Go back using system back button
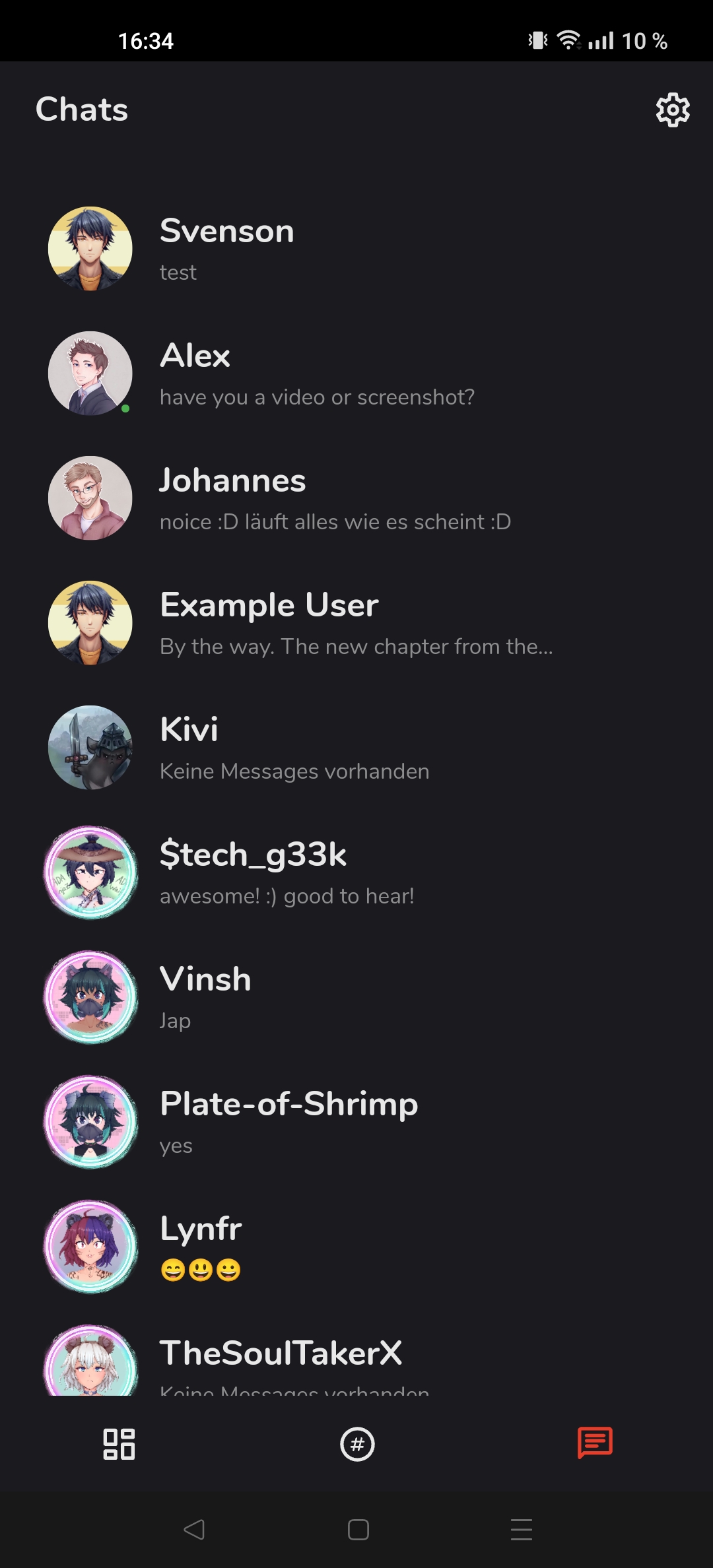The width and height of the screenshot is (713, 1568). point(194,1529)
